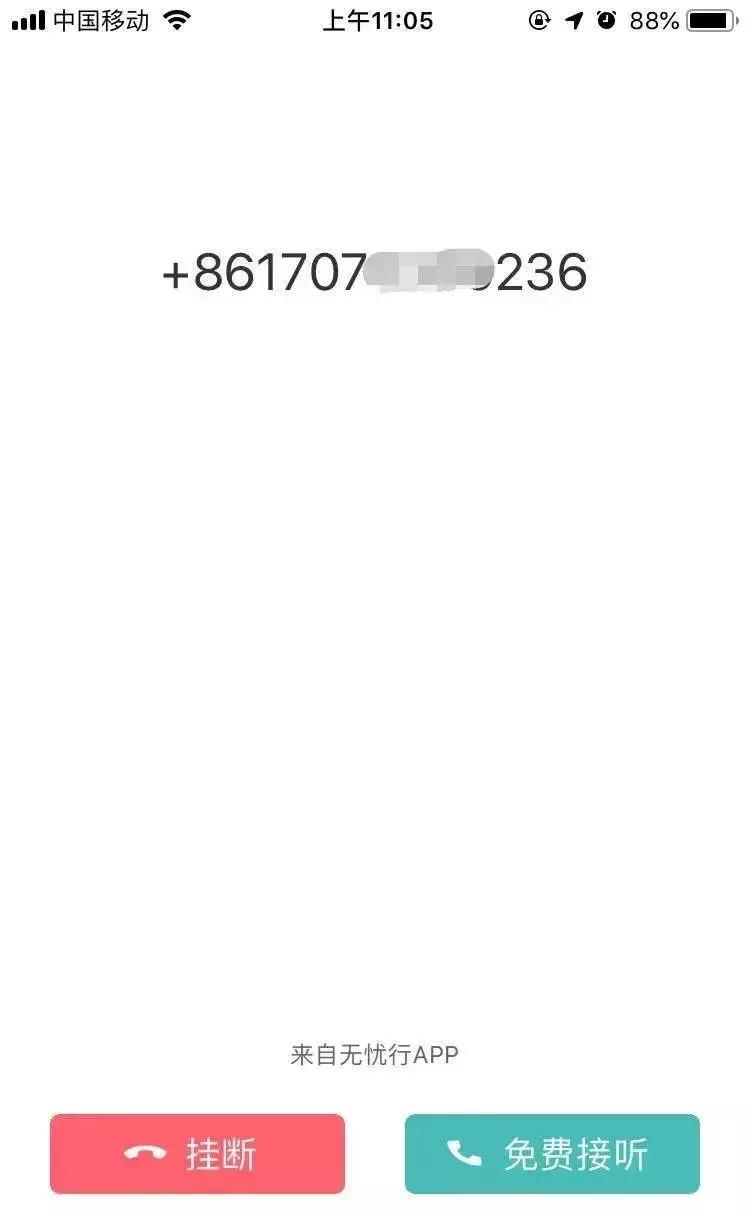
Task: Tap the 挂断 button to reject the call
Action: click(x=197, y=1153)
